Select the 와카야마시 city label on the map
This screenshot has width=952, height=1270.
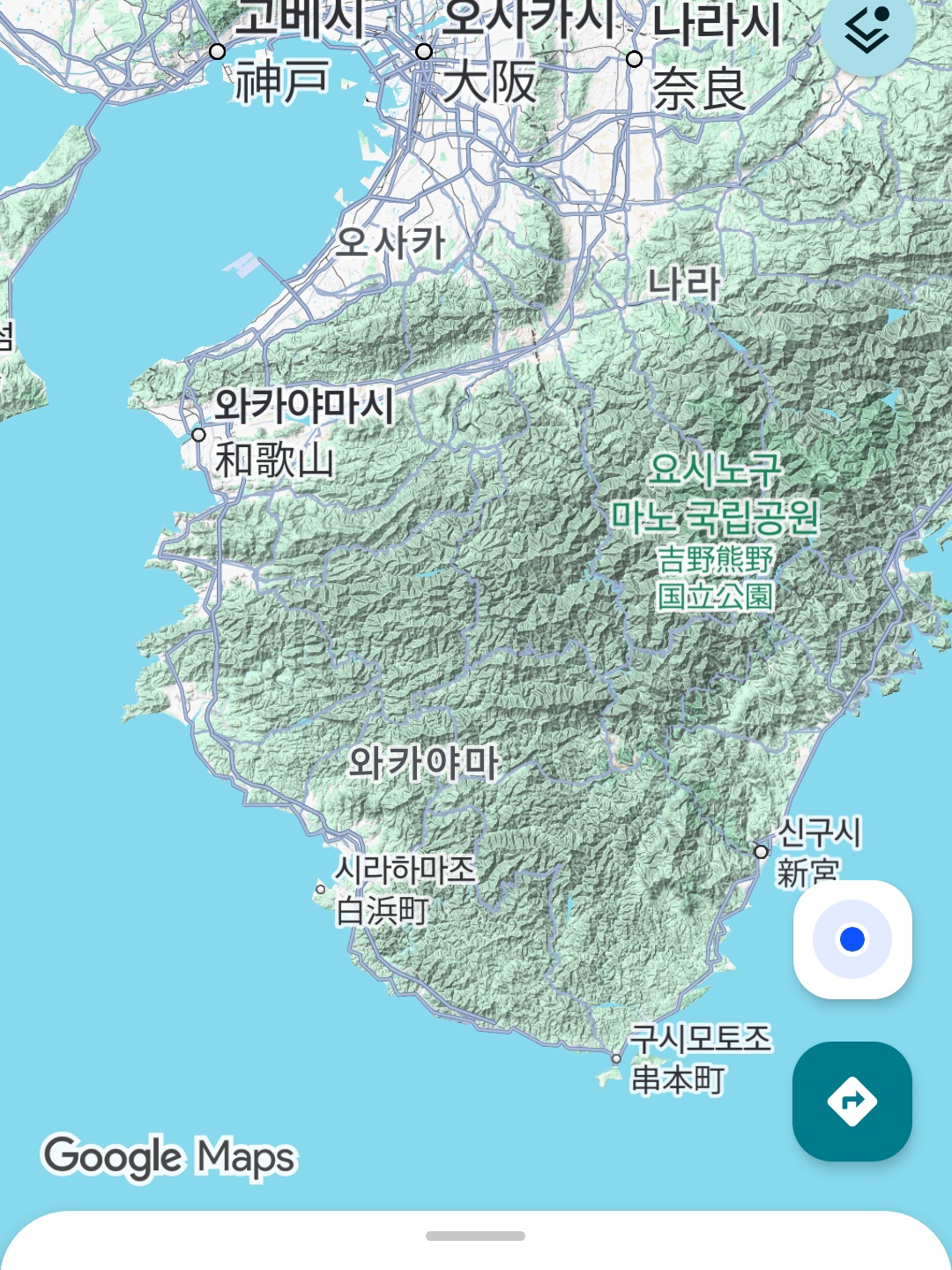point(304,406)
